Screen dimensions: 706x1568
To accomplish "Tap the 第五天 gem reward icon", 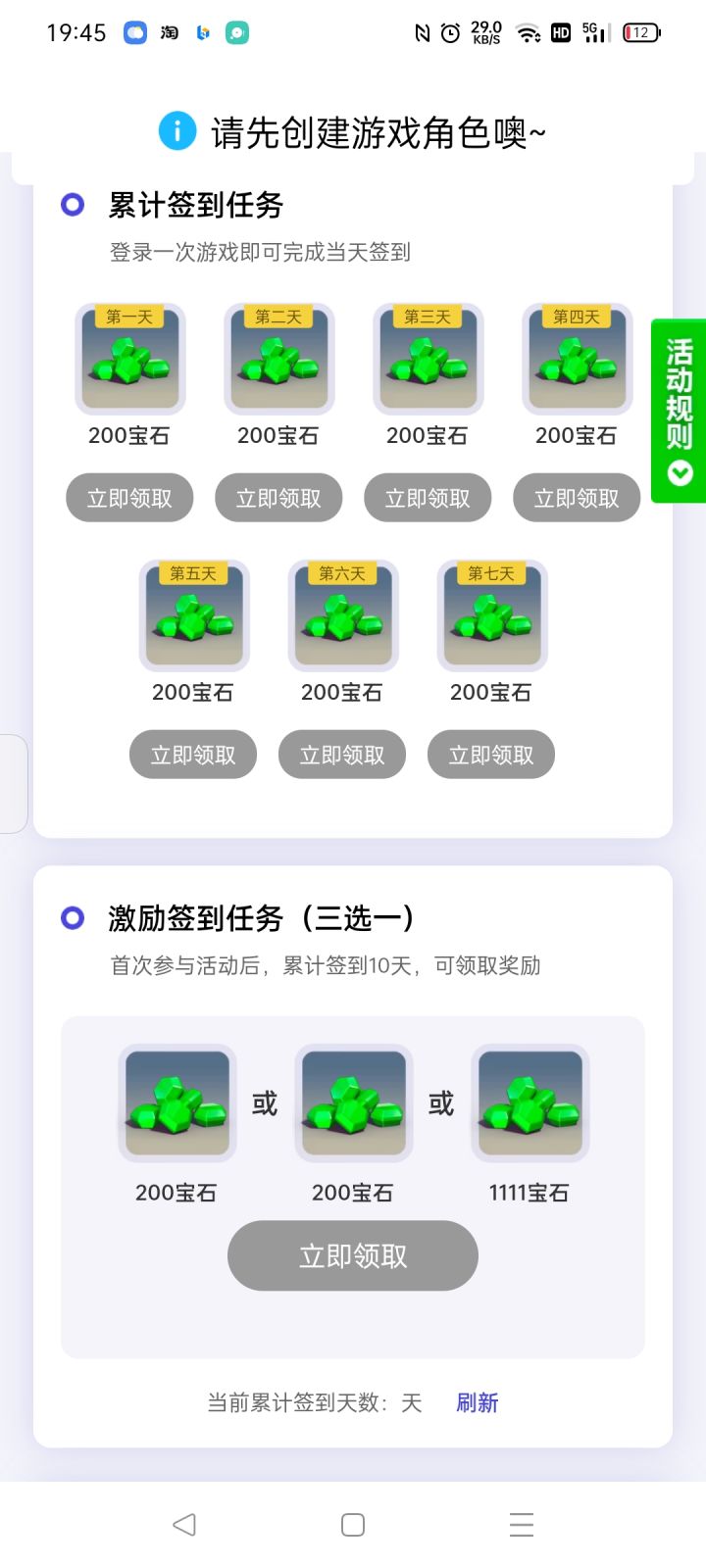I will [193, 617].
